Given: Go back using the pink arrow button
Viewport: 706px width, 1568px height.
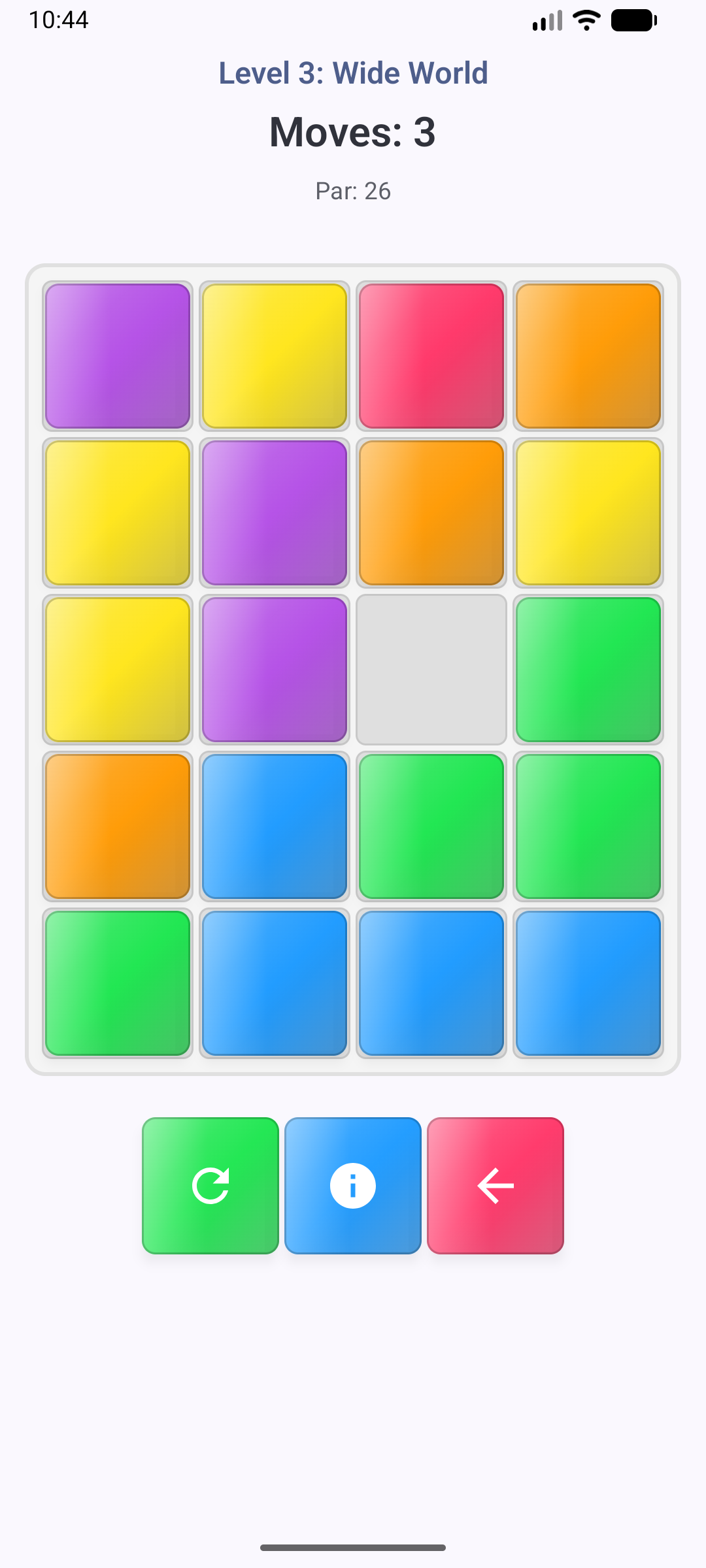Looking at the screenshot, I should pyautogui.click(x=496, y=1185).
